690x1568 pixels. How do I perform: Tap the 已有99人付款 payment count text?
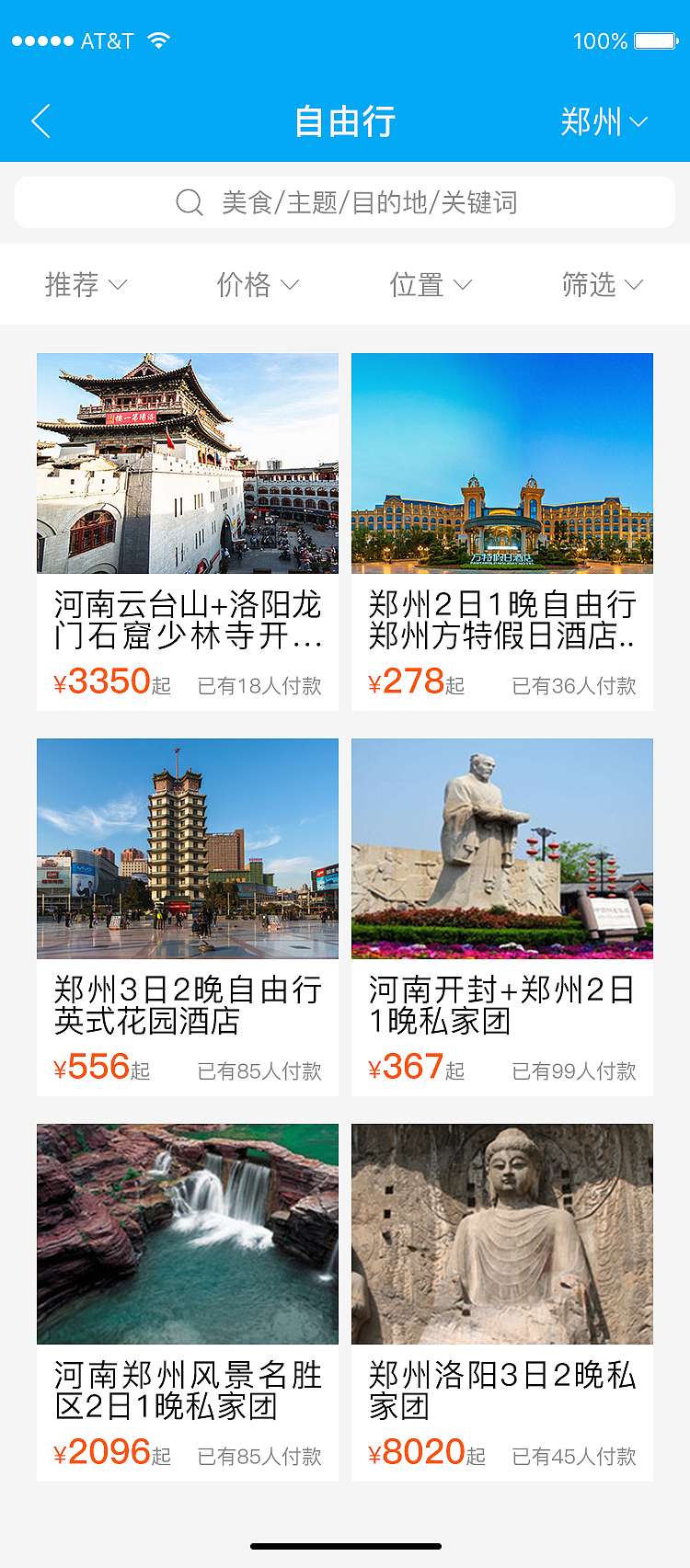(573, 1070)
